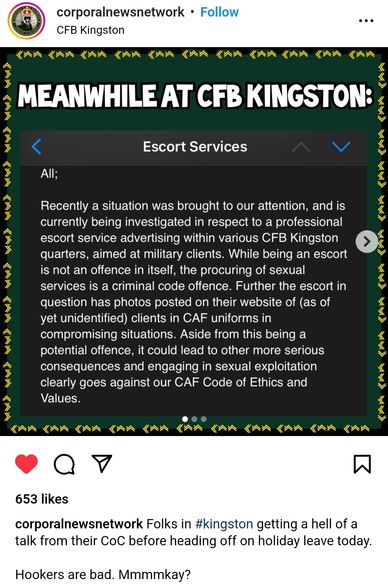Open the post's three-dot options menu
The width and height of the screenshot is (388, 587).
pyautogui.click(x=366, y=21)
